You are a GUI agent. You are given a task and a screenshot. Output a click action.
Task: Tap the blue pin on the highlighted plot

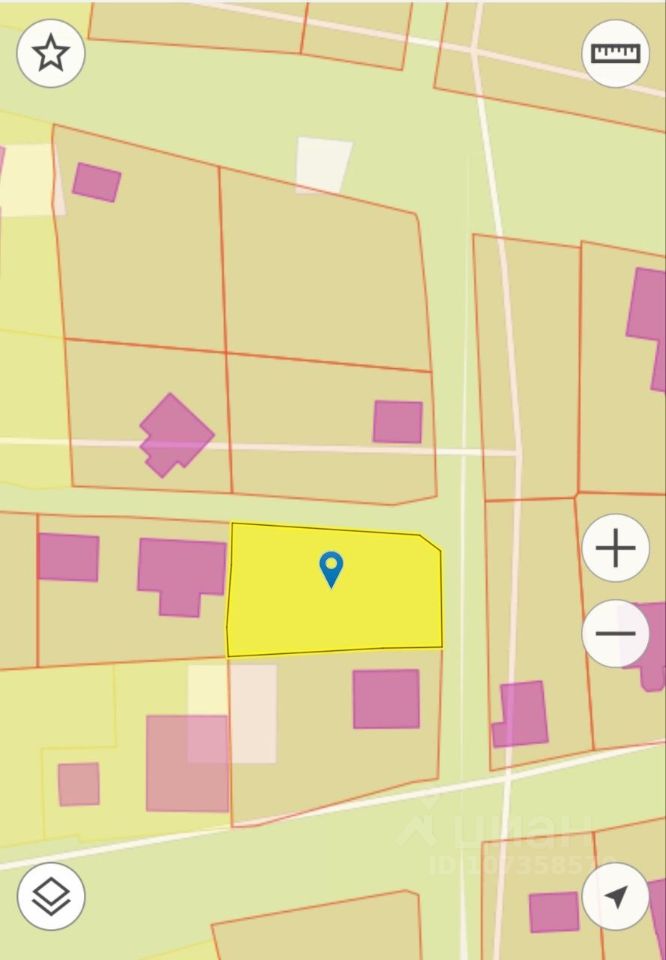point(331,568)
